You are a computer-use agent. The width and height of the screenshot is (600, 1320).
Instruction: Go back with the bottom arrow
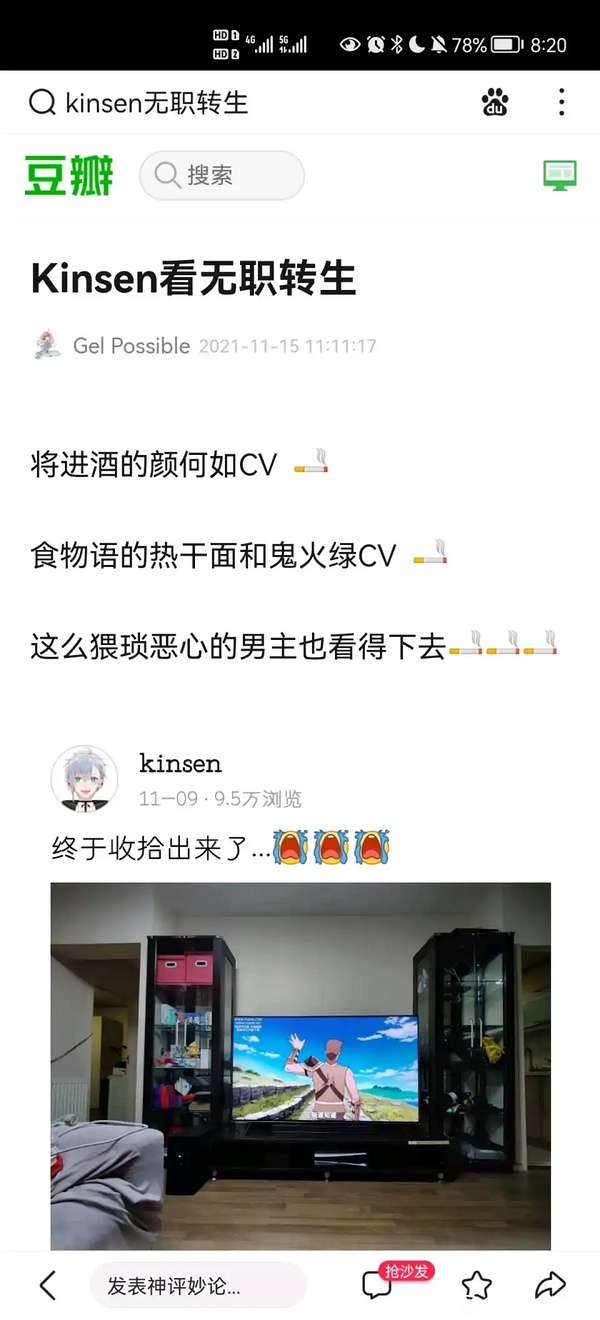tap(47, 1285)
